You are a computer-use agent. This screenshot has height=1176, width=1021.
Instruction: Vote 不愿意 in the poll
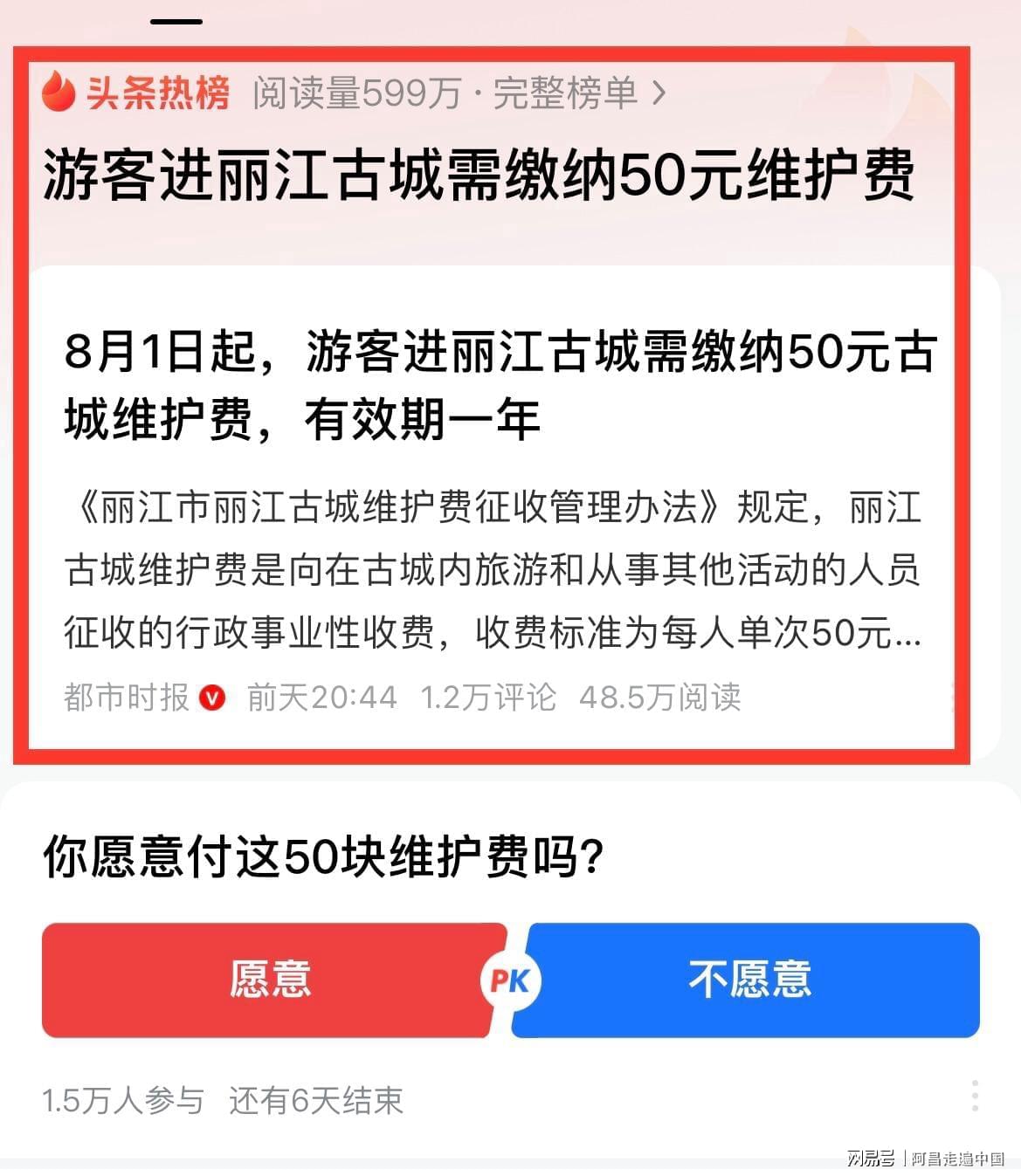749,980
